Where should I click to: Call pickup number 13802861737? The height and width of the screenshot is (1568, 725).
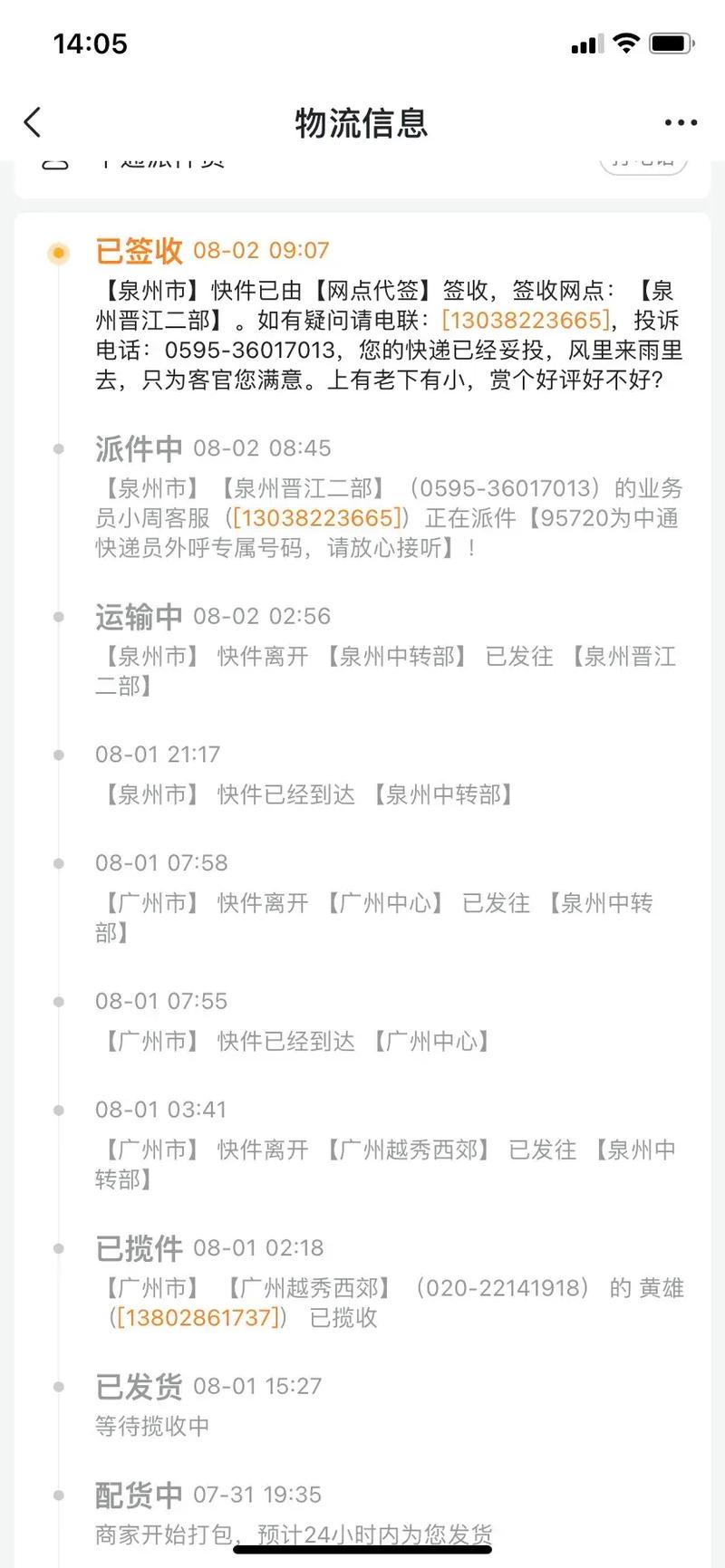pos(198,1318)
